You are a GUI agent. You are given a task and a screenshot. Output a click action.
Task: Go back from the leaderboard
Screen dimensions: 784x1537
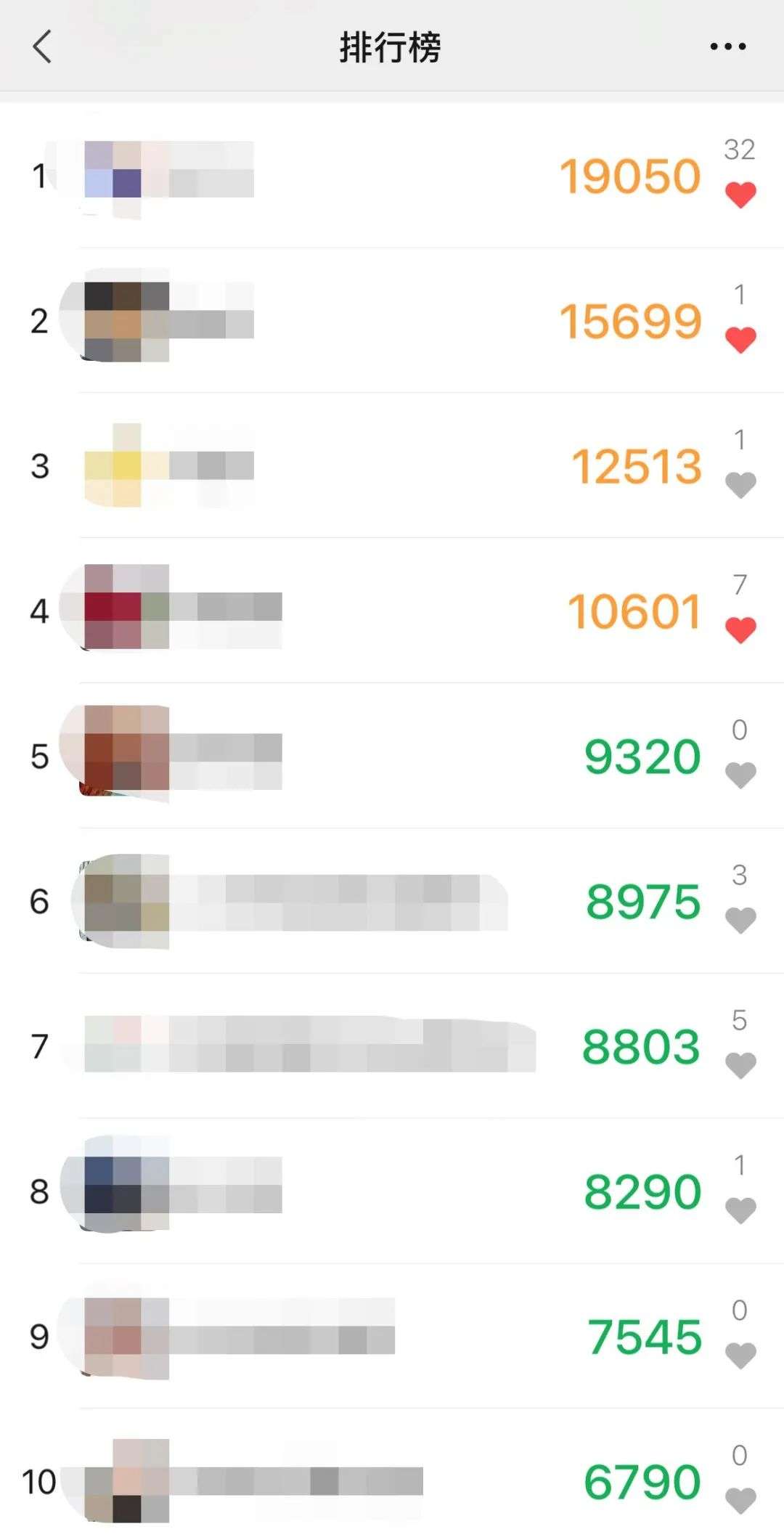(43, 46)
